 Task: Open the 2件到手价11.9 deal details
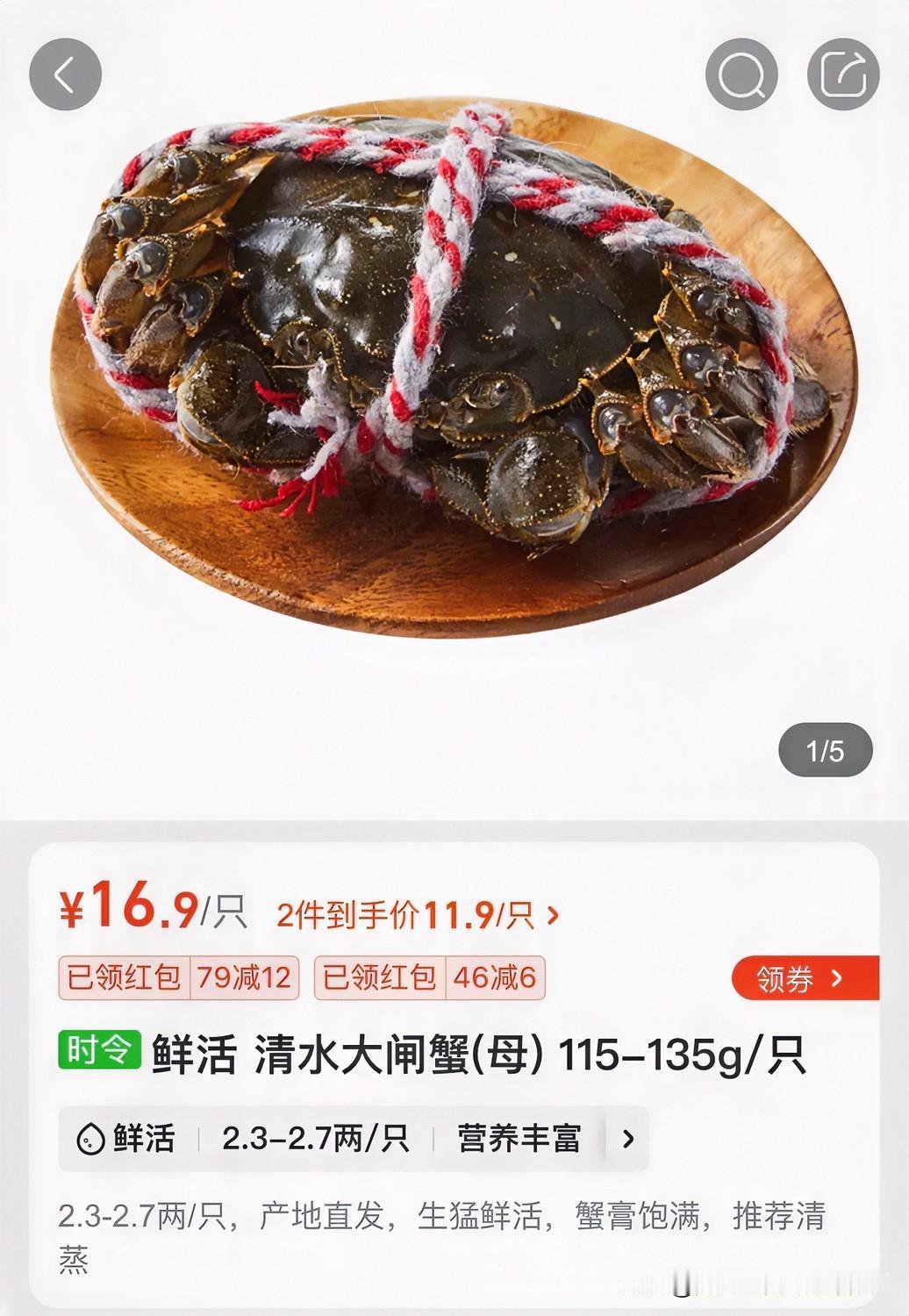[418, 915]
